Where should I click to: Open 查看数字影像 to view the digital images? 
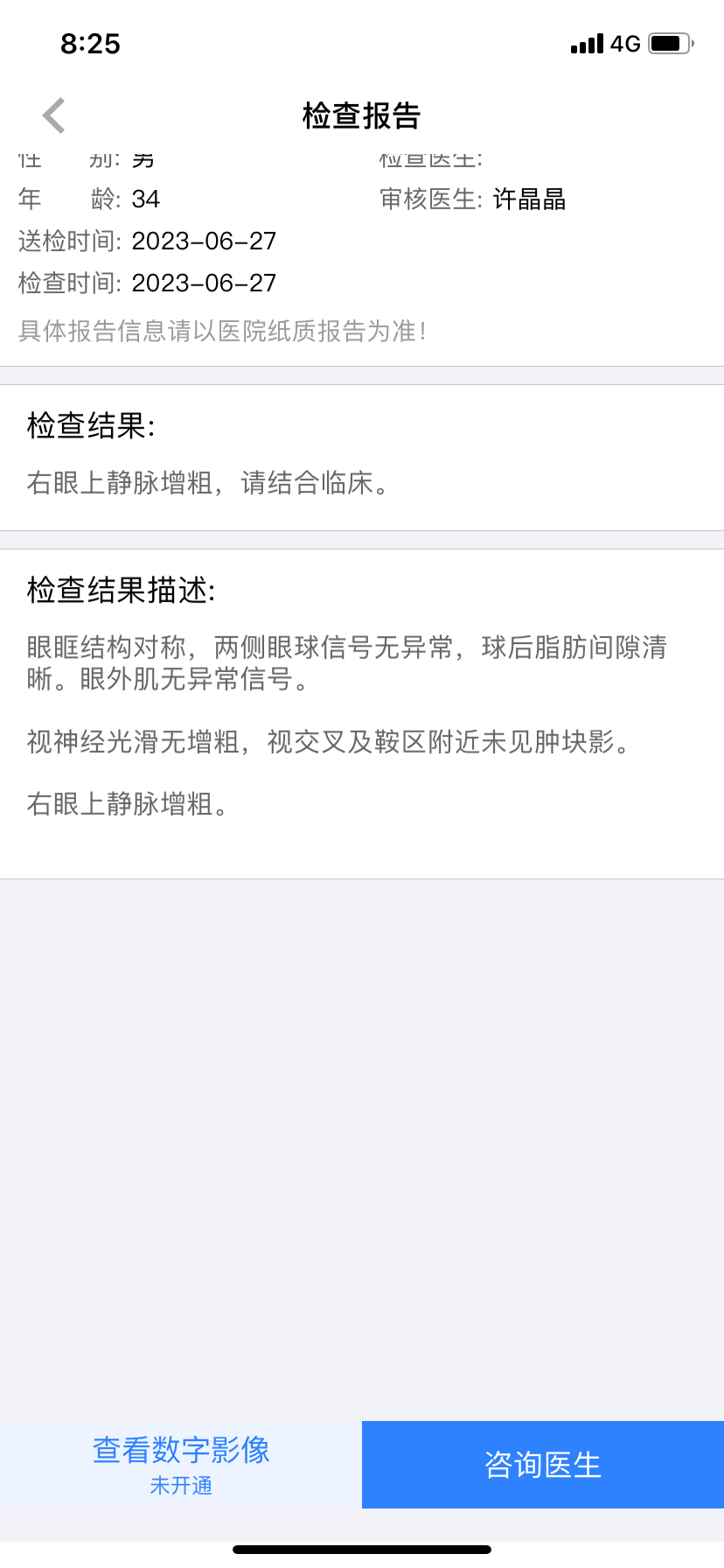(181, 1464)
